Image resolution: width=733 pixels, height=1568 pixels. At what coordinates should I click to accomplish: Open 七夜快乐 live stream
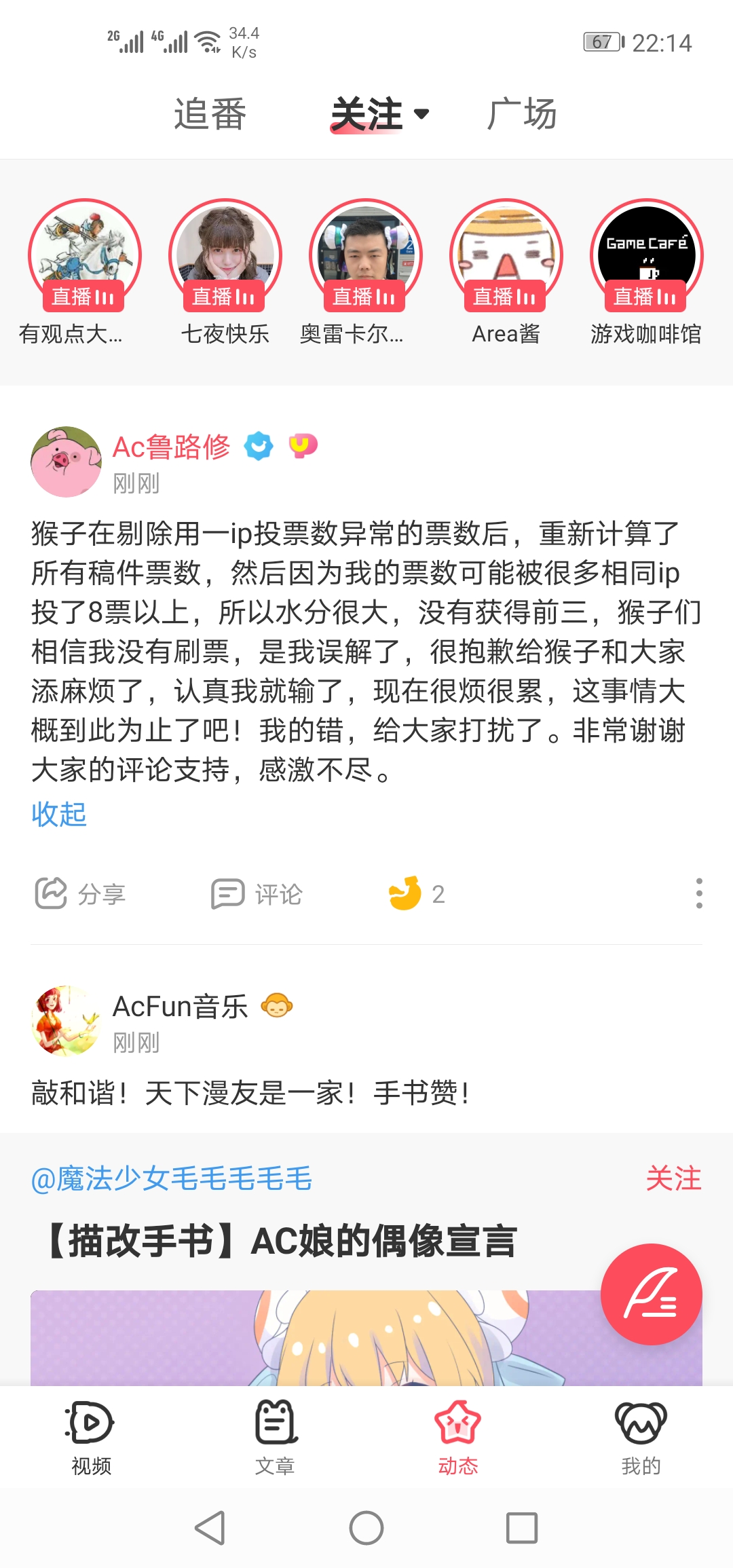tap(225, 256)
